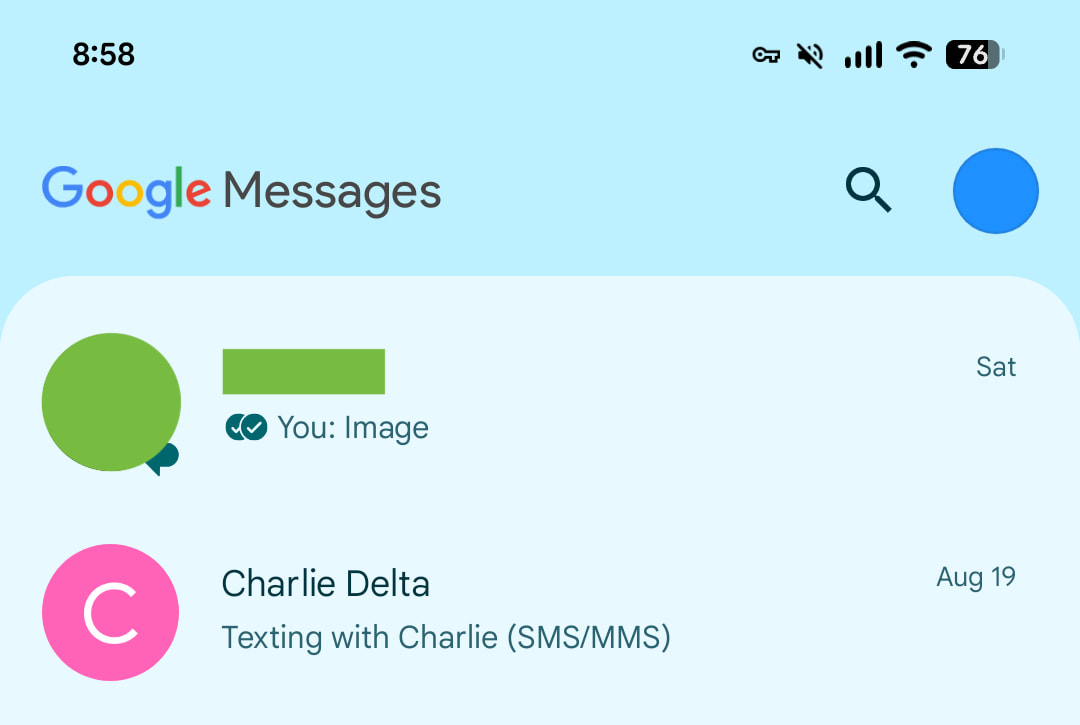Open the blue account profile avatar
1080x725 pixels.
pos(995,191)
